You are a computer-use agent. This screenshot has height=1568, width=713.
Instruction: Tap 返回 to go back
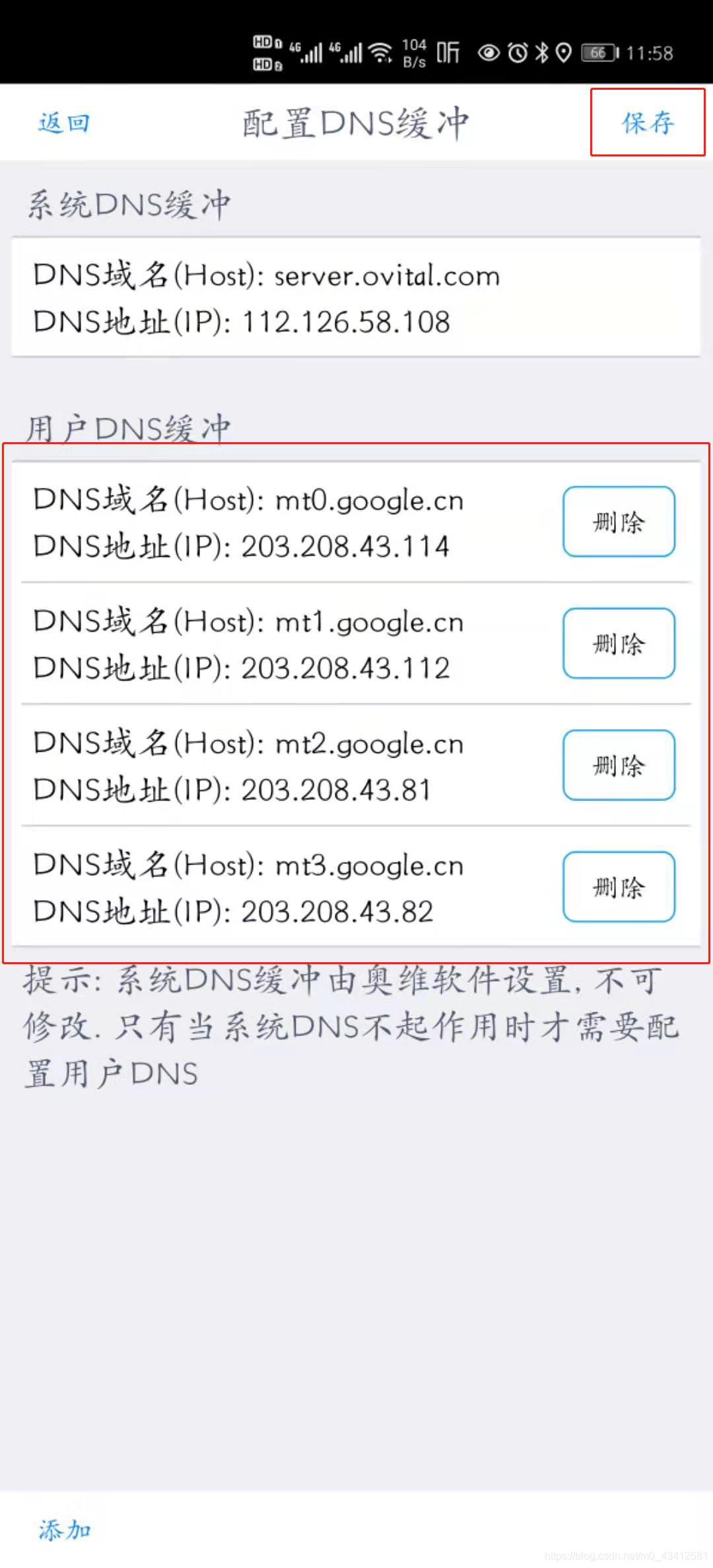click(64, 123)
